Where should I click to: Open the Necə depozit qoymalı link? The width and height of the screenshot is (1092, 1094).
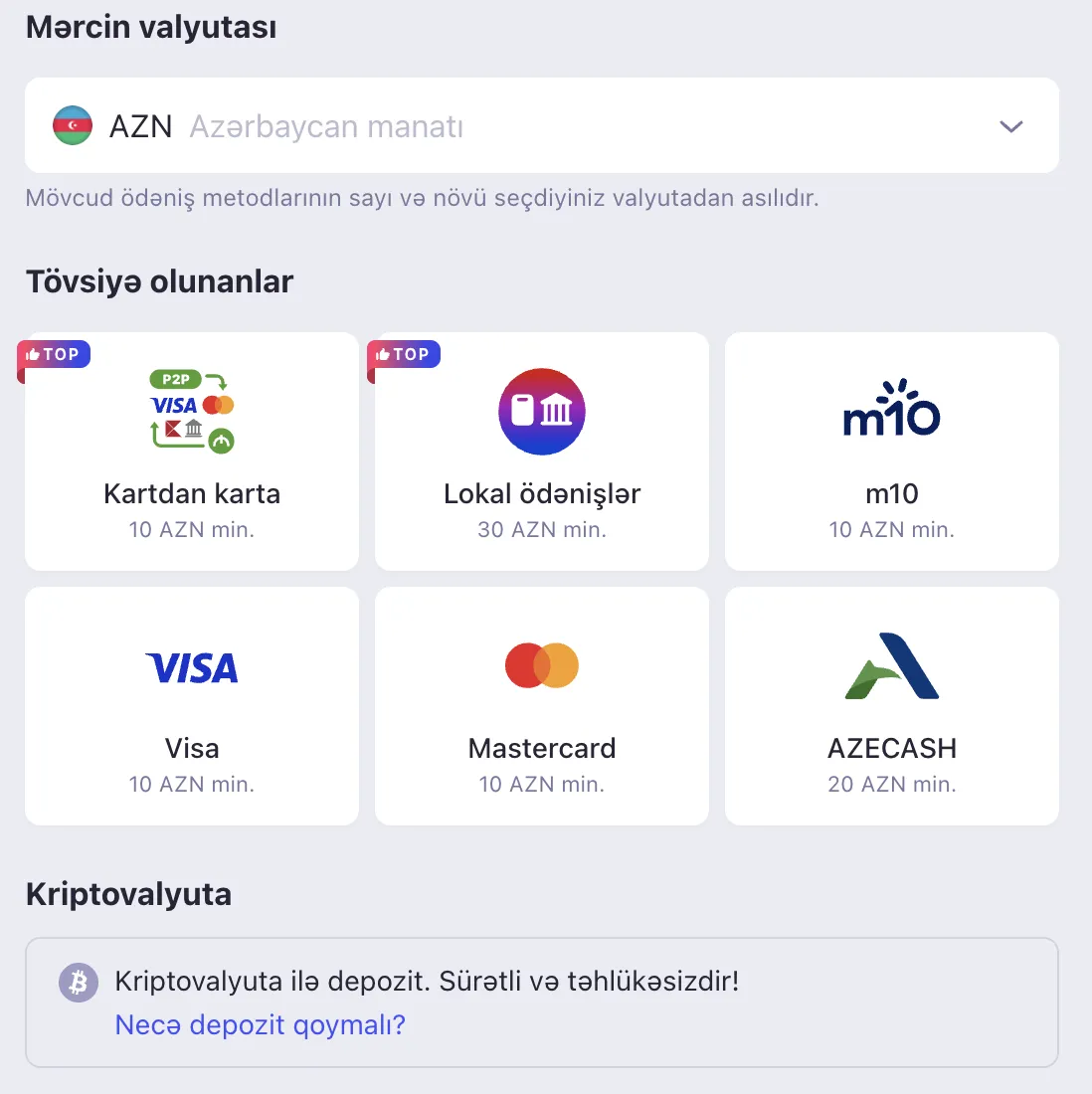pos(260,1024)
